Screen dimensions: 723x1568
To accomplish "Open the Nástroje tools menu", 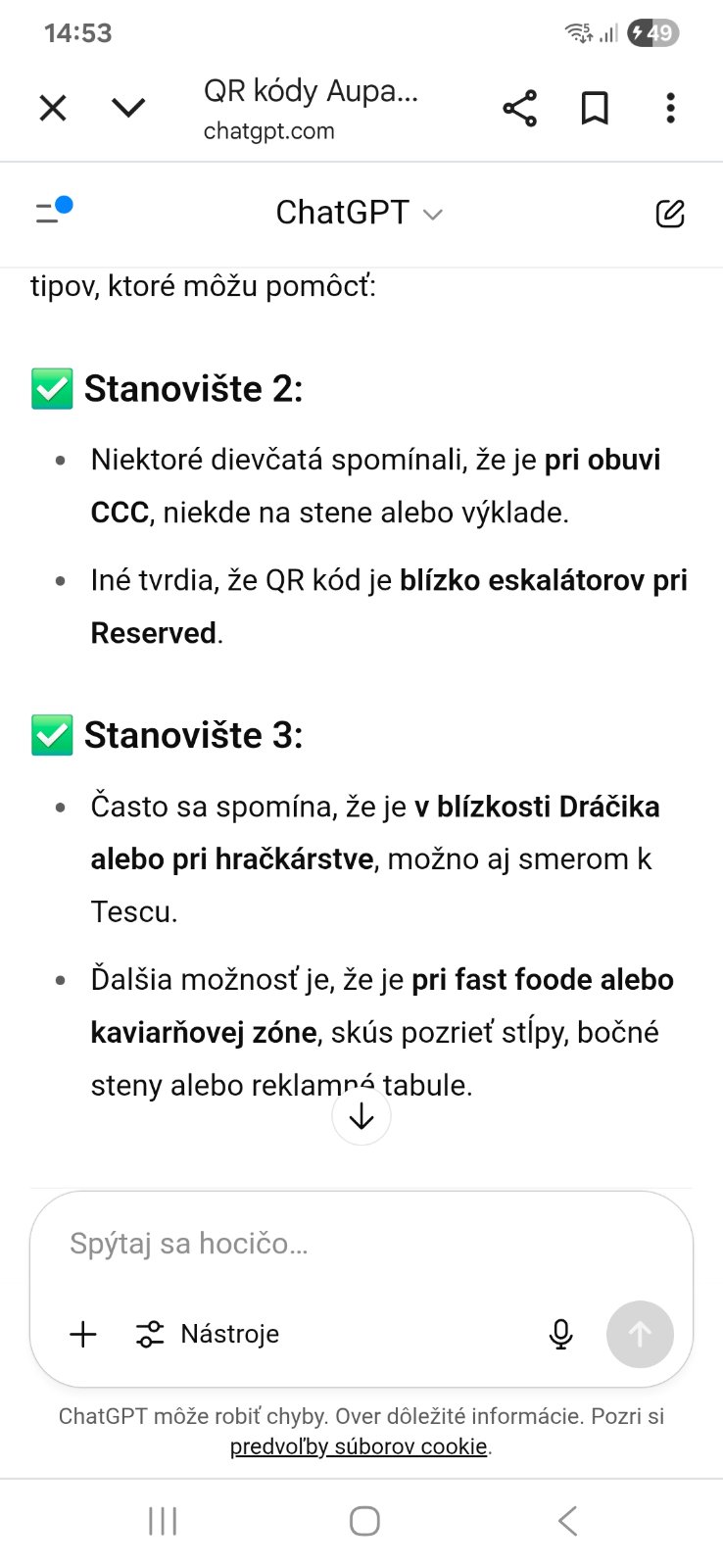I will click(x=208, y=1334).
